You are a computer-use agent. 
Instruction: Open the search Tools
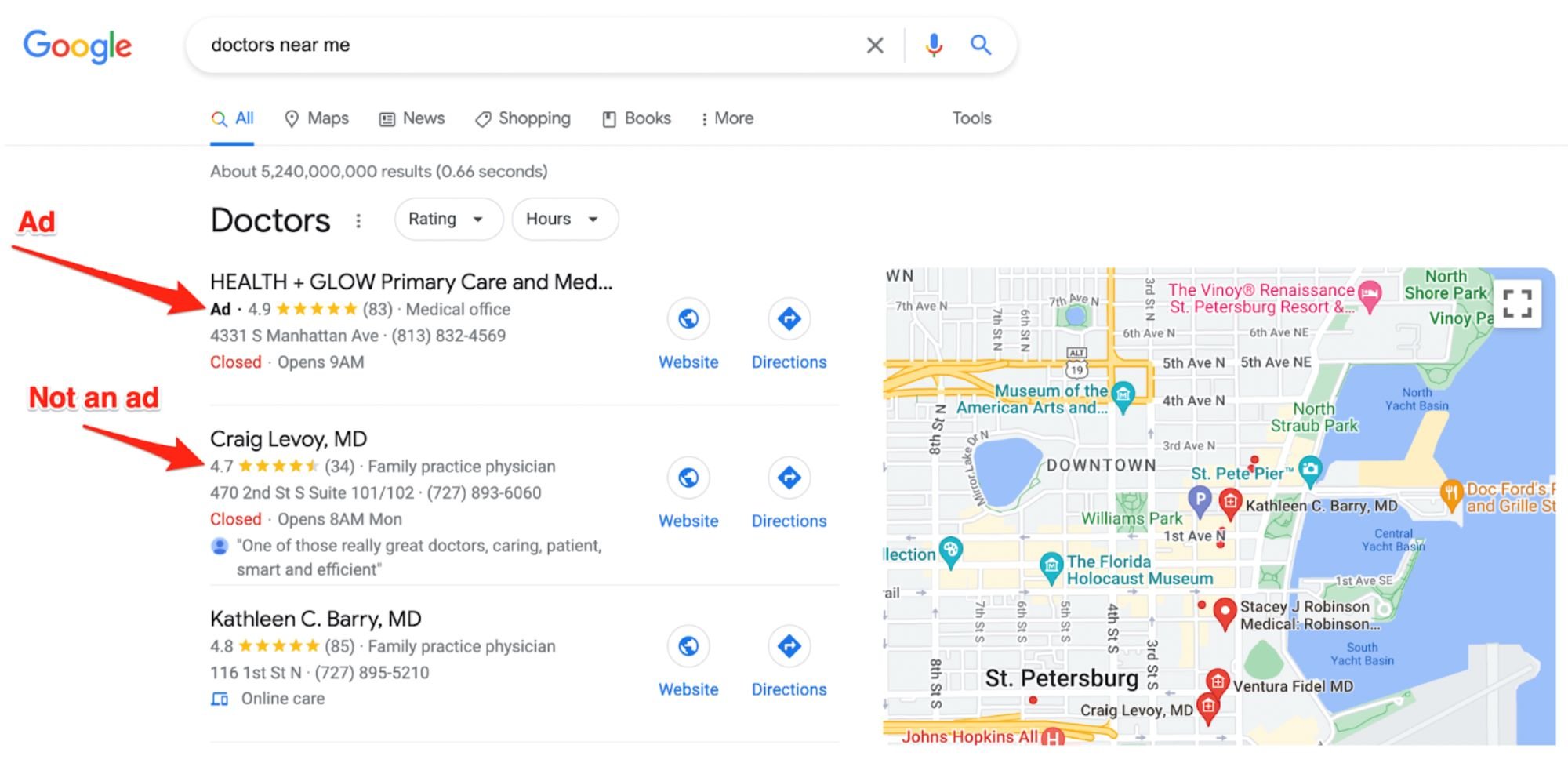click(x=971, y=118)
